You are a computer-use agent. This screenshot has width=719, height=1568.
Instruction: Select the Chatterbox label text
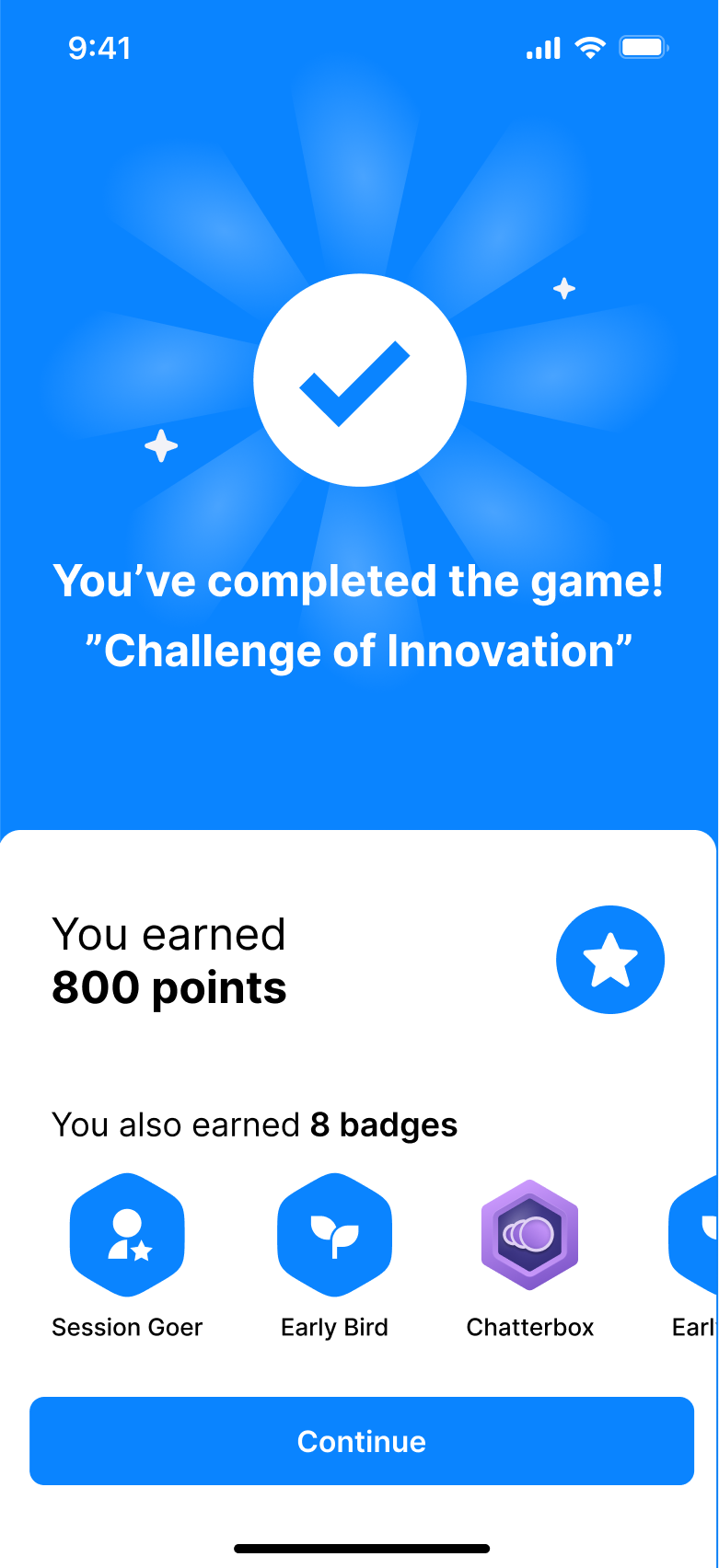point(529,1326)
